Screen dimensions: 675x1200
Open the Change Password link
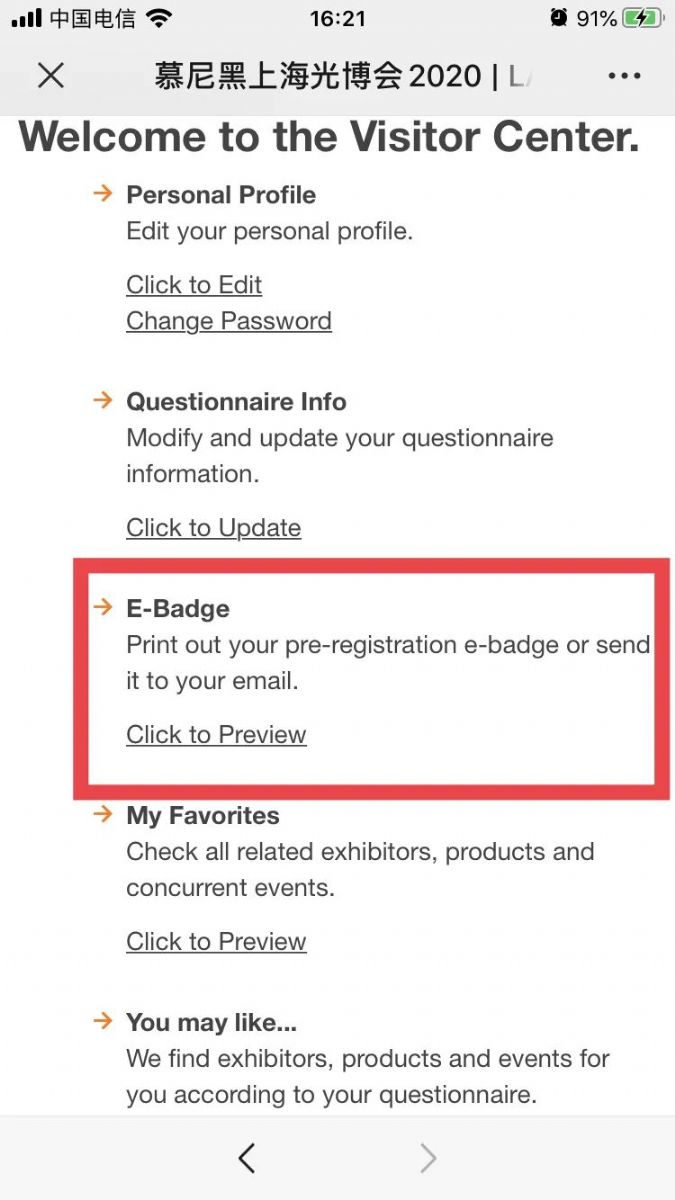228,321
